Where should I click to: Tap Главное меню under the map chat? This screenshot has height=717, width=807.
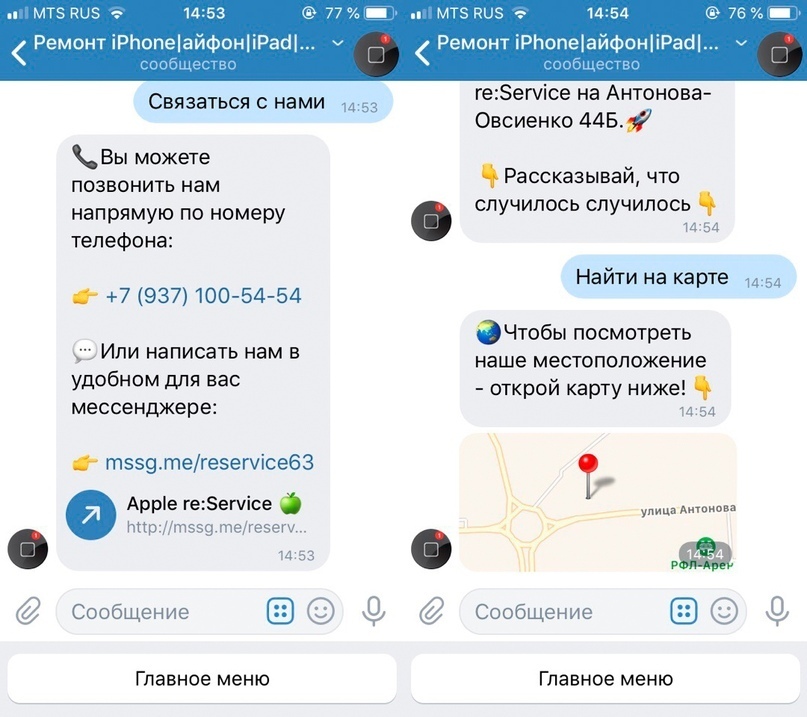click(605, 679)
